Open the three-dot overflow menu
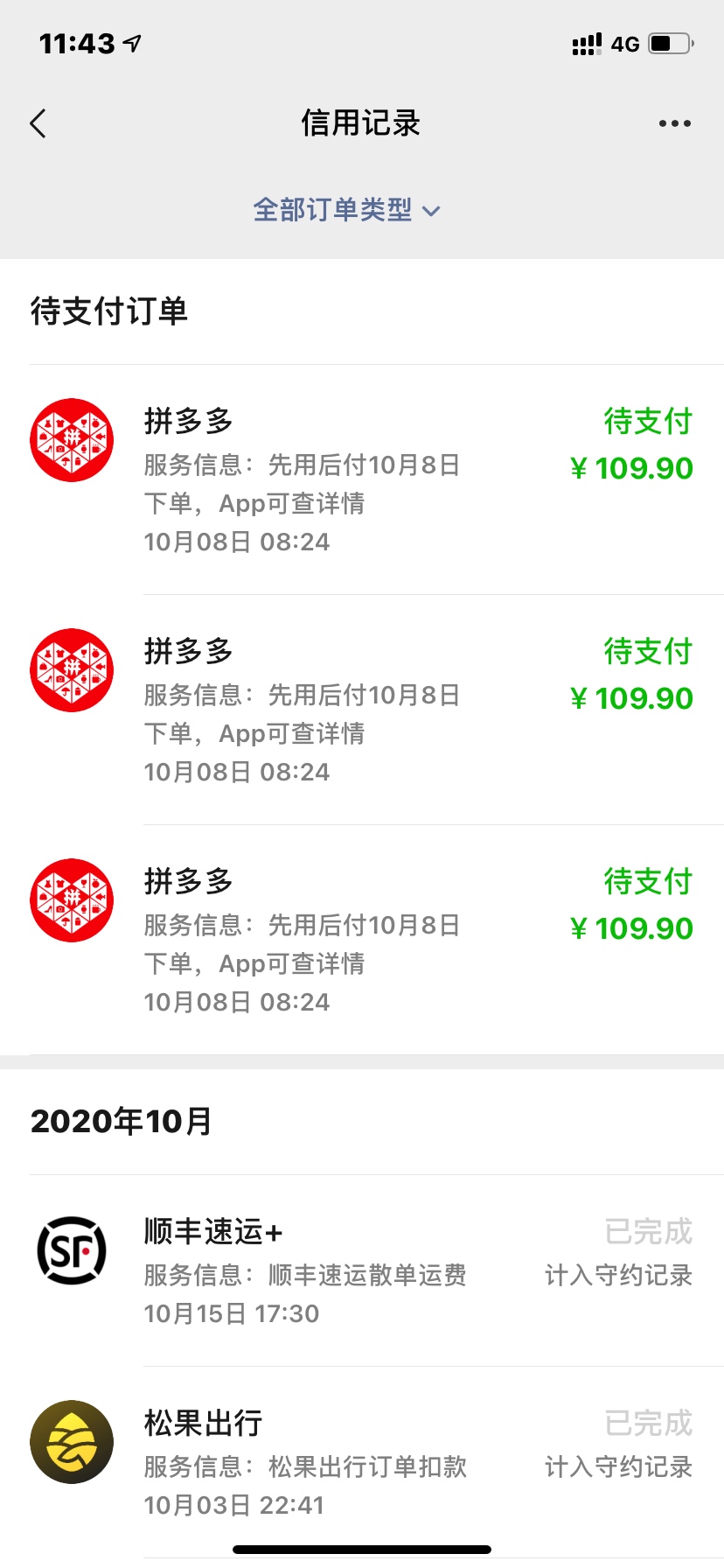 click(674, 123)
